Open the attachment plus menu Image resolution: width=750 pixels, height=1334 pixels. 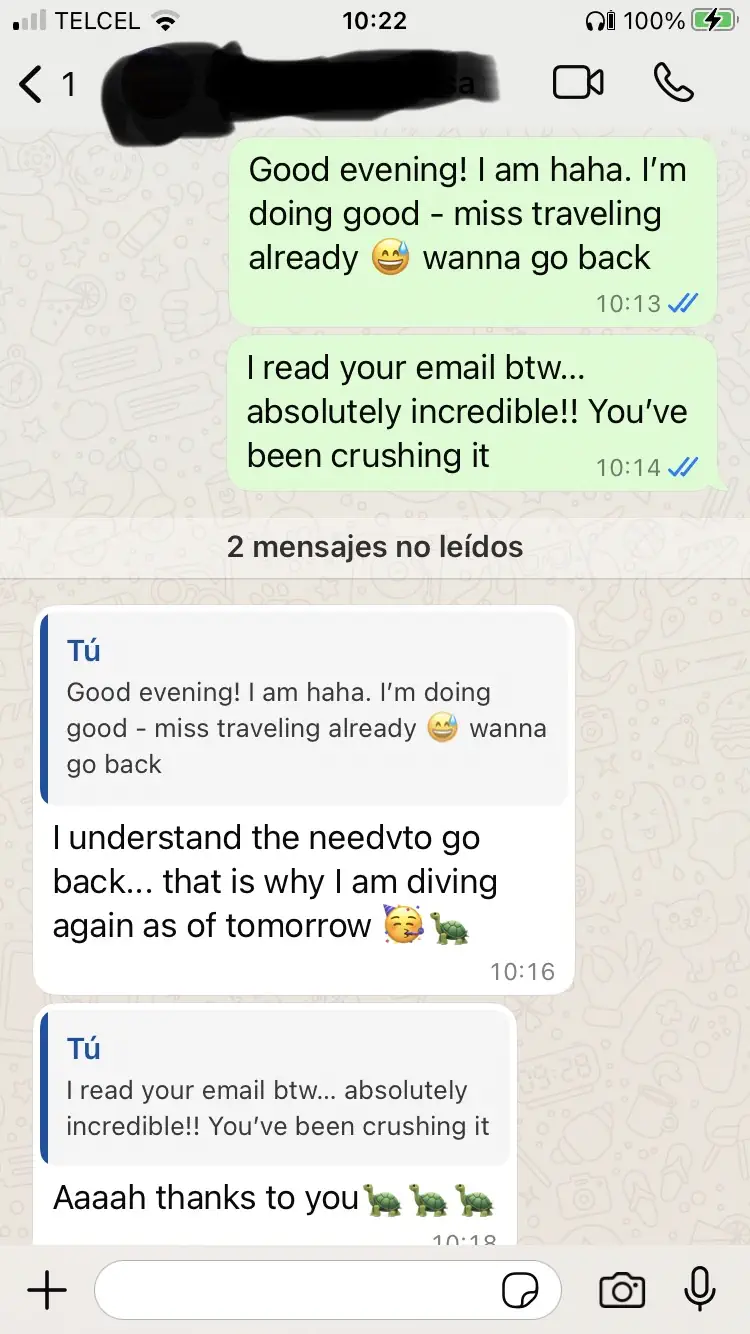(46, 1290)
